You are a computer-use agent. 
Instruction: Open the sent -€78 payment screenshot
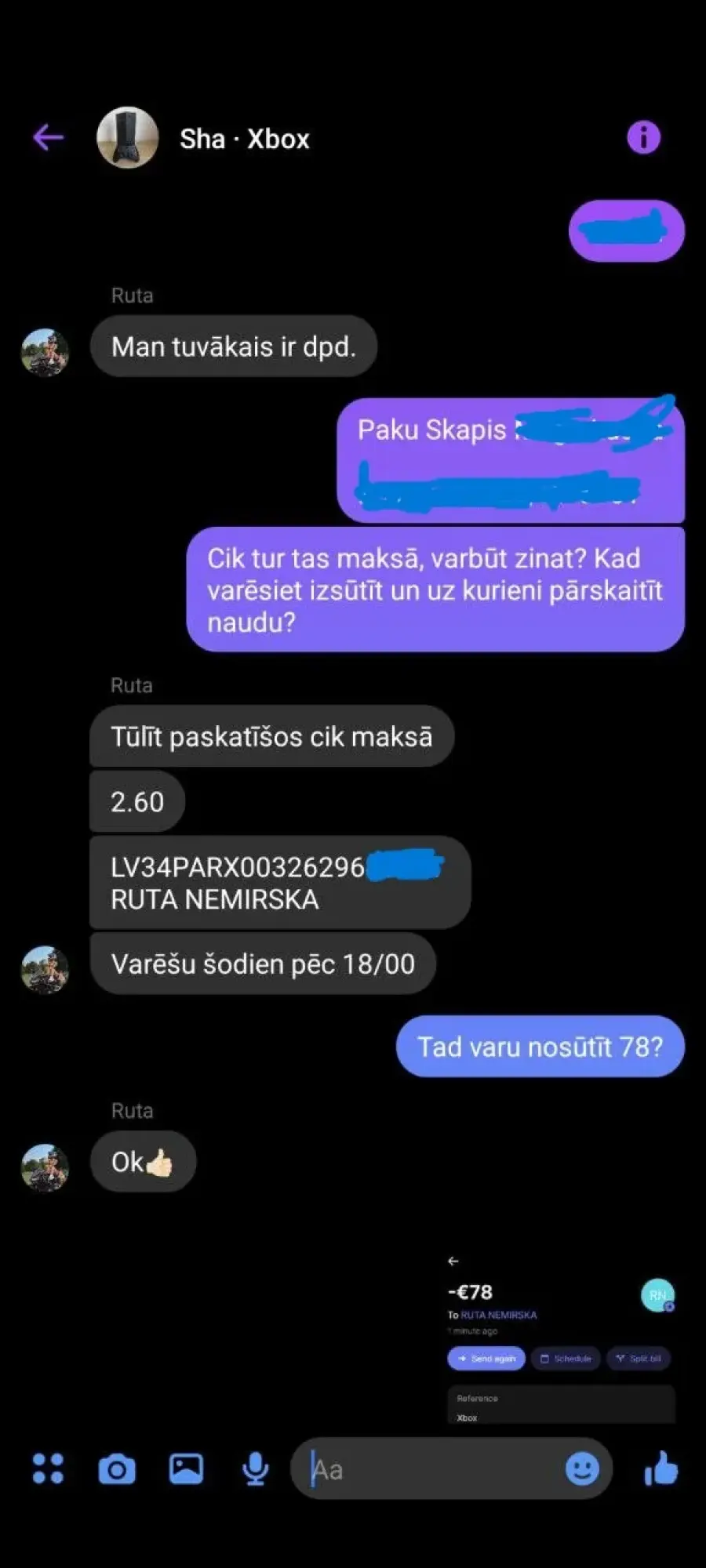[x=560, y=1337]
